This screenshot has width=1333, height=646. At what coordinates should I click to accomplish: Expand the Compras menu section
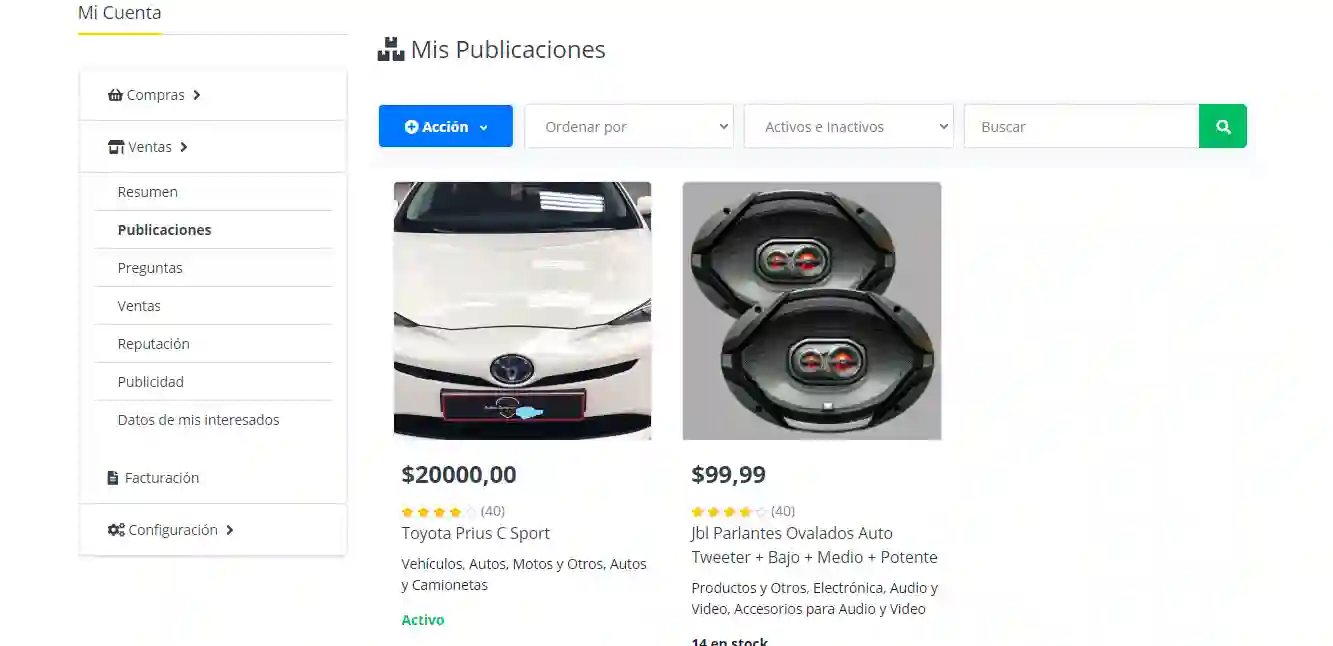coord(155,95)
